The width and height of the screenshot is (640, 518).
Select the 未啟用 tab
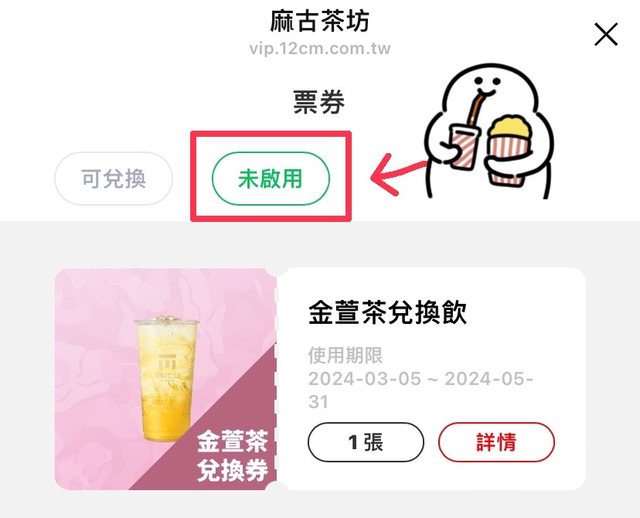point(269,179)
